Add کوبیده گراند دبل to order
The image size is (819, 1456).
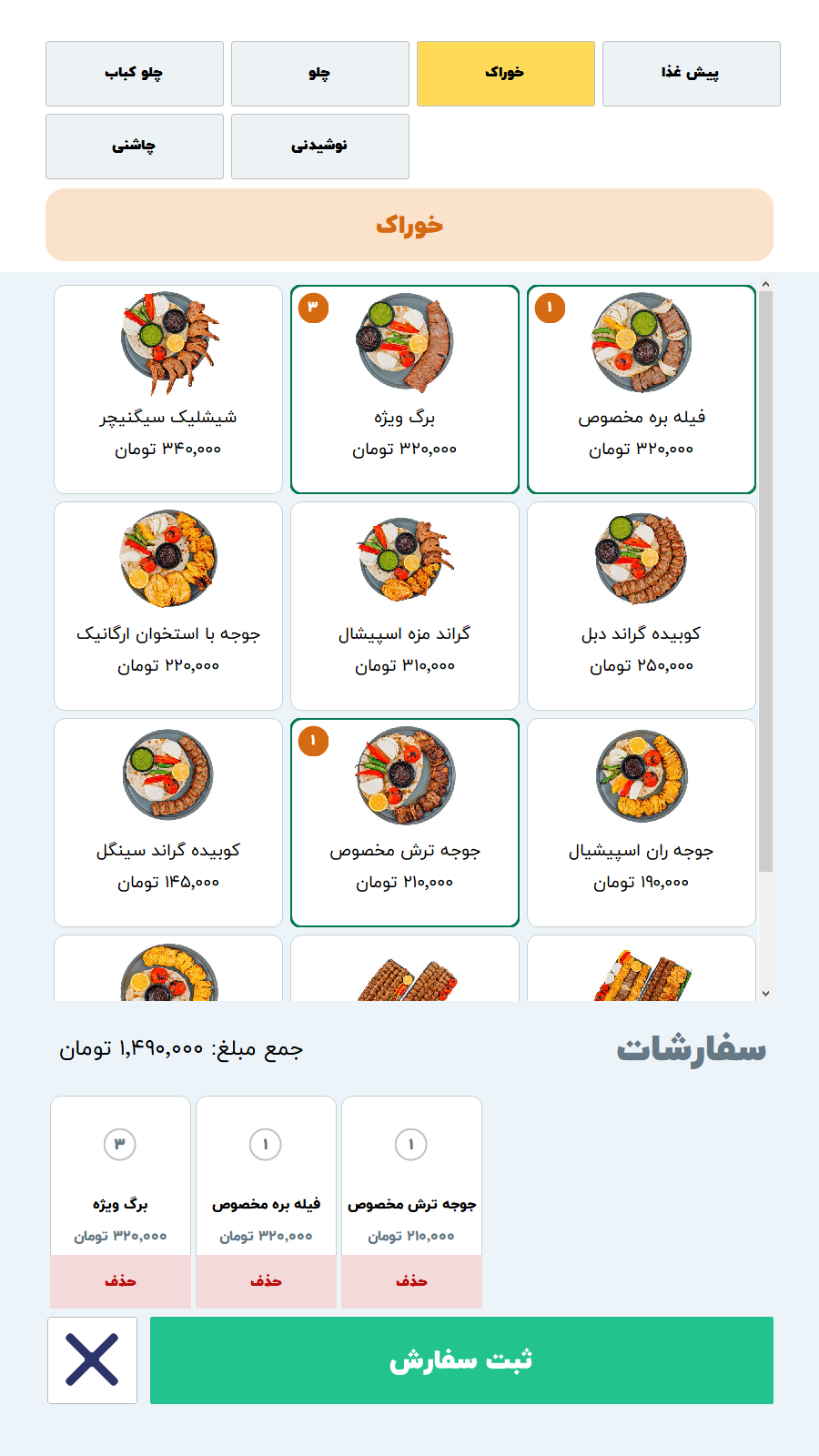click(x=641, y=606)
